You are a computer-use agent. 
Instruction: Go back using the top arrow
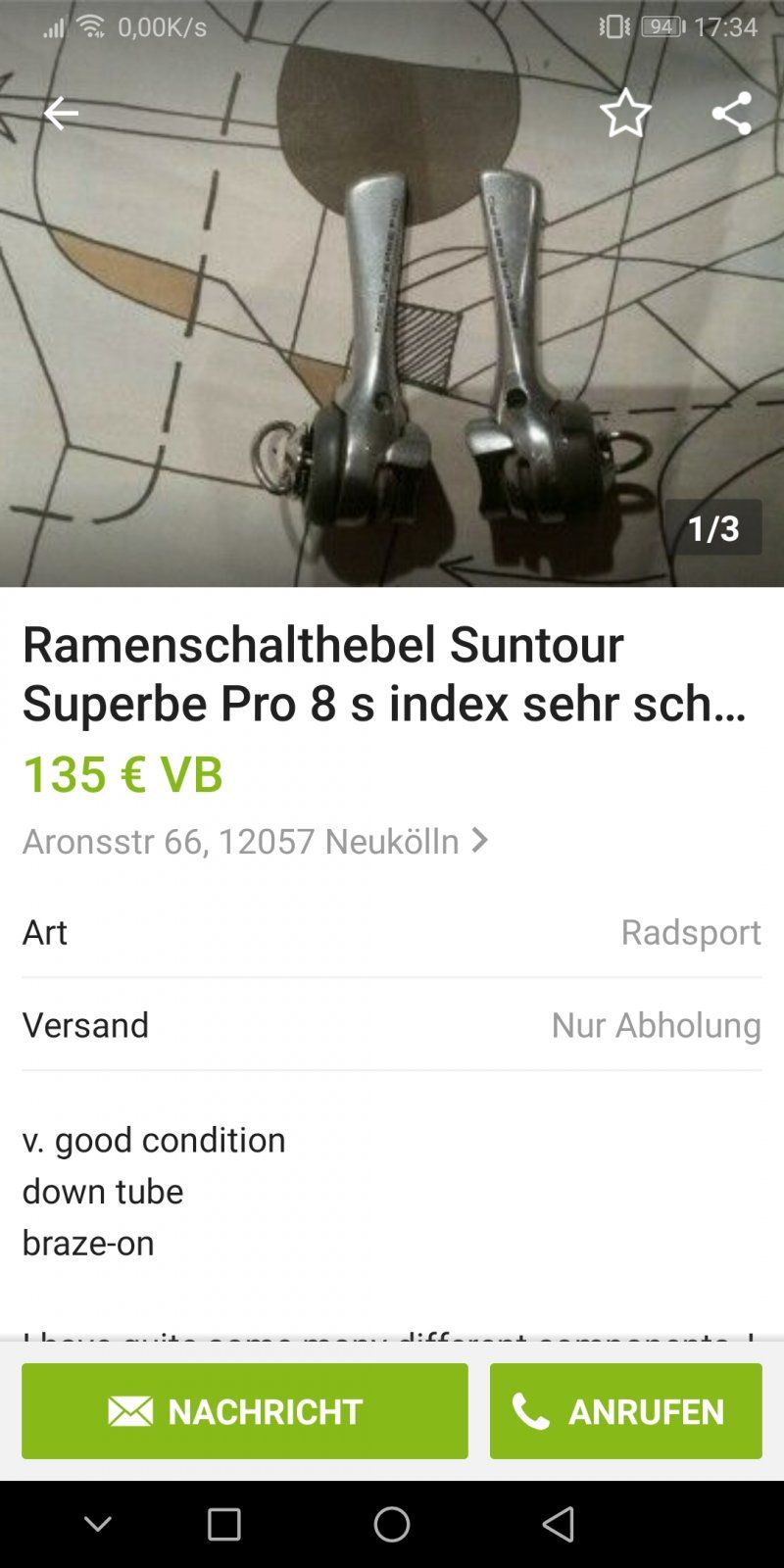pos(61,114)
